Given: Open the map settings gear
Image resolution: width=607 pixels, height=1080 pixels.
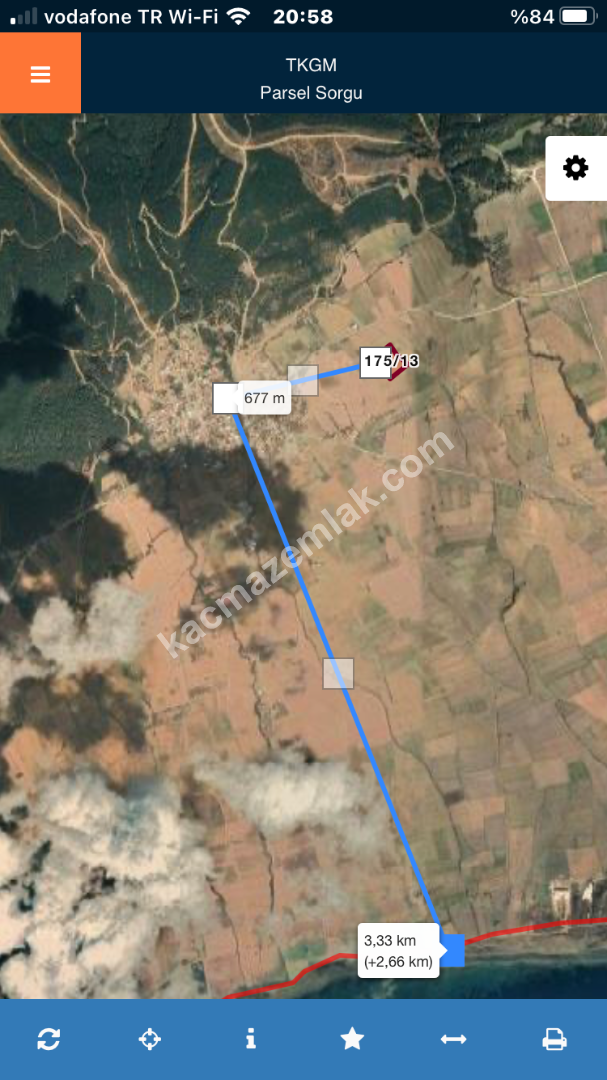Looking at the screenshot, I should pyautogui.click(x=576, y=168).
